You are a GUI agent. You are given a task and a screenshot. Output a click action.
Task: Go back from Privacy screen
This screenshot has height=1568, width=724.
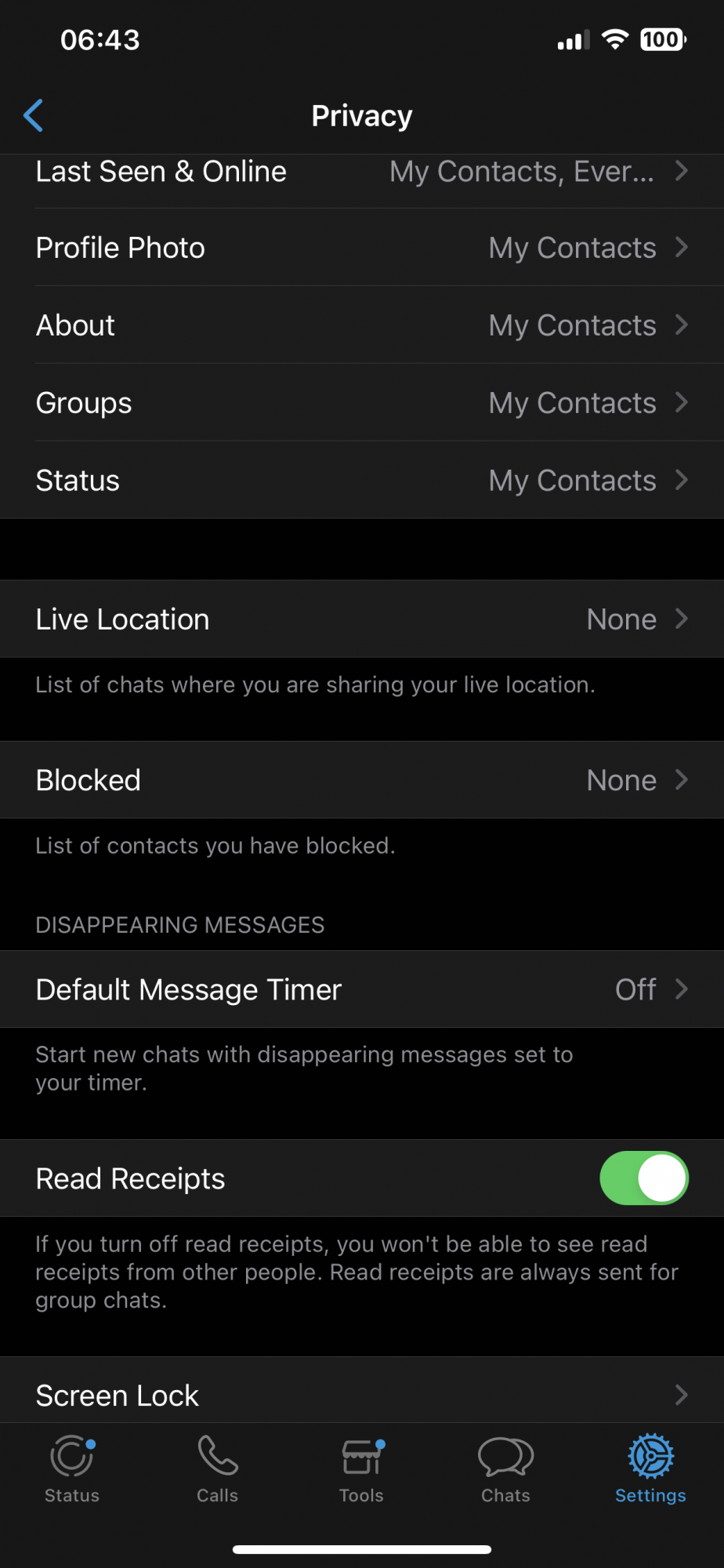(x=34, y=116)
